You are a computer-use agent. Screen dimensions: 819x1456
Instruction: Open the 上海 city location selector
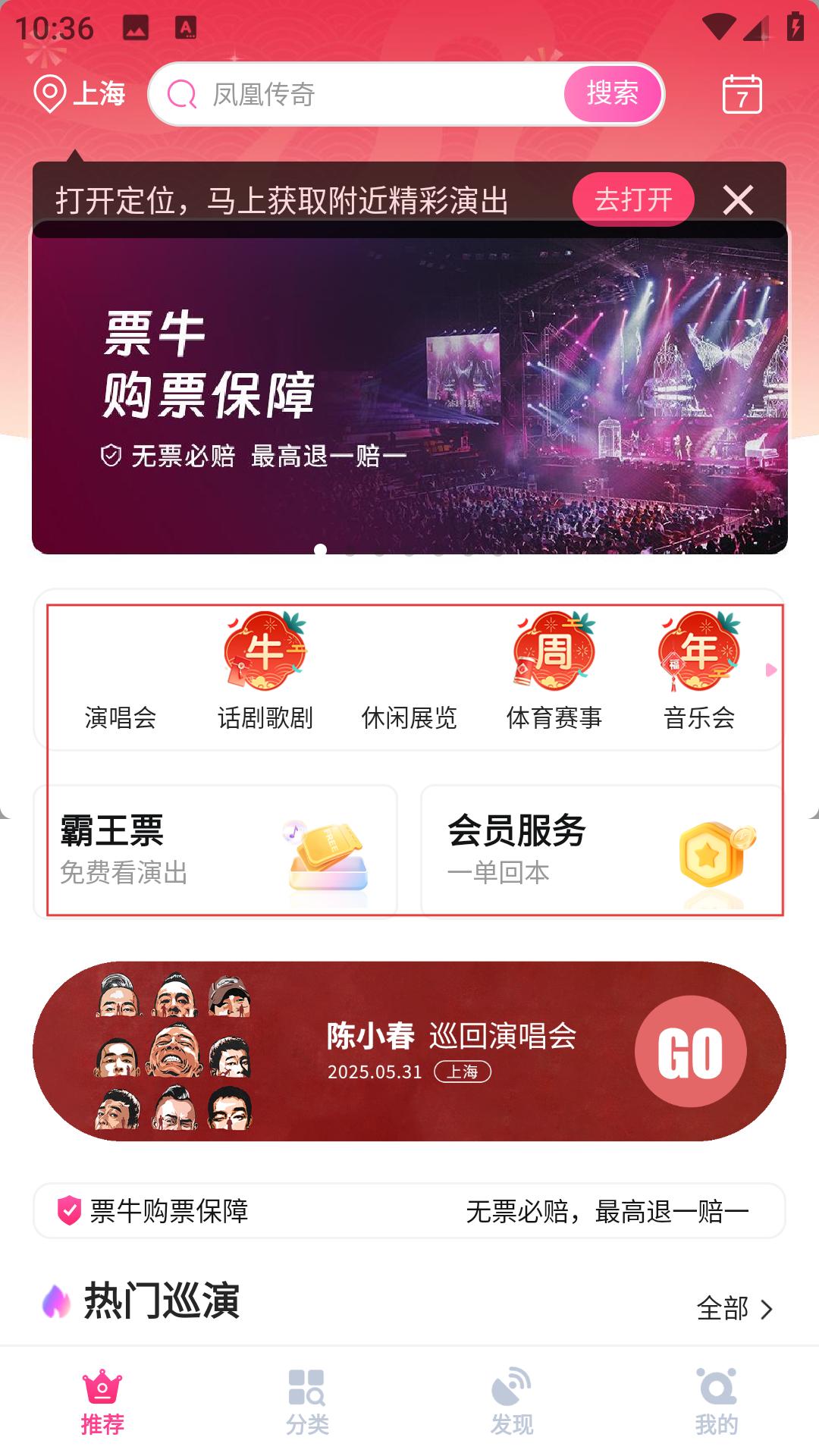80,94
